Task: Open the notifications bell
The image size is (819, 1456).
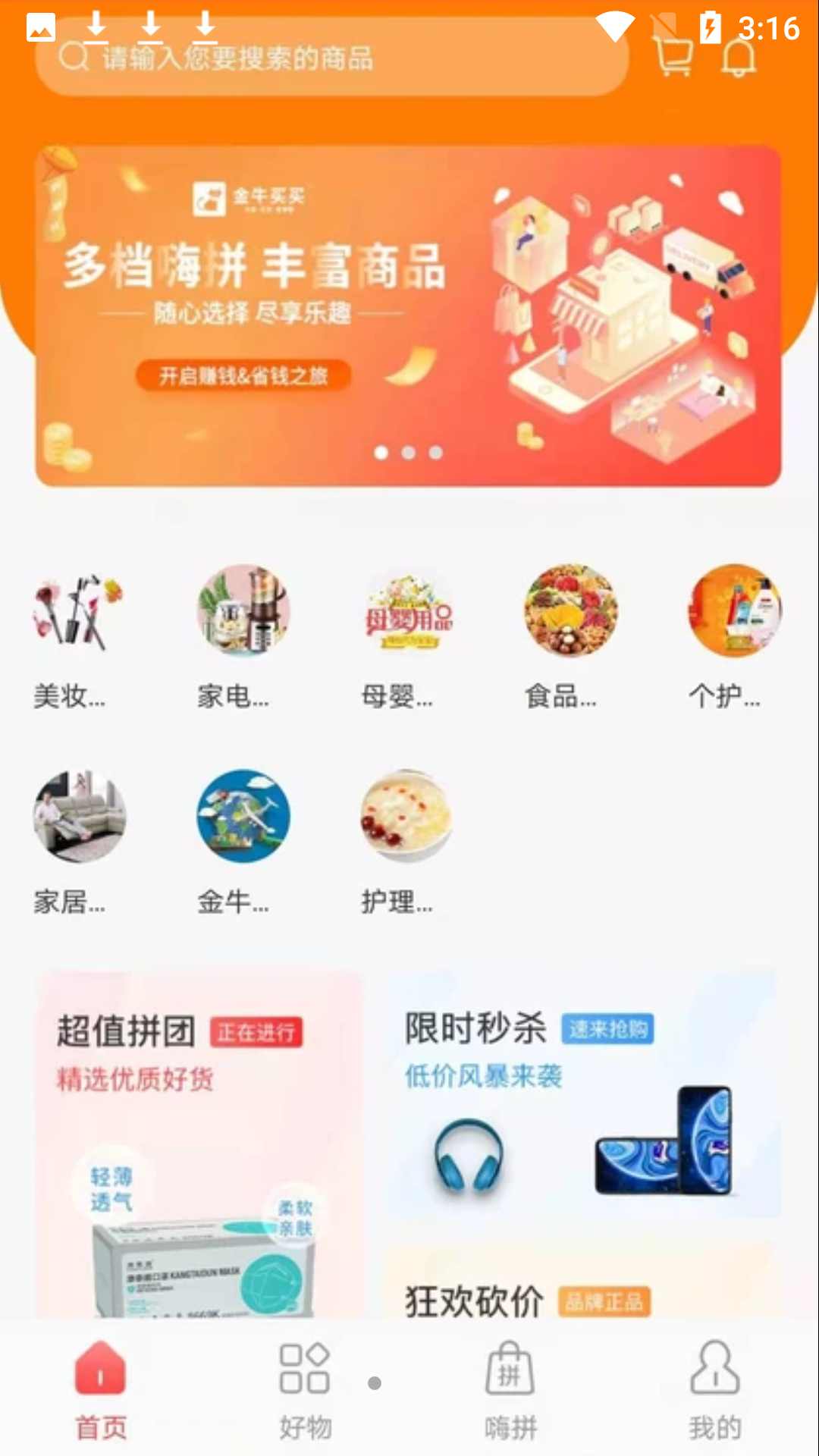Action: click(x=738, y=58)
